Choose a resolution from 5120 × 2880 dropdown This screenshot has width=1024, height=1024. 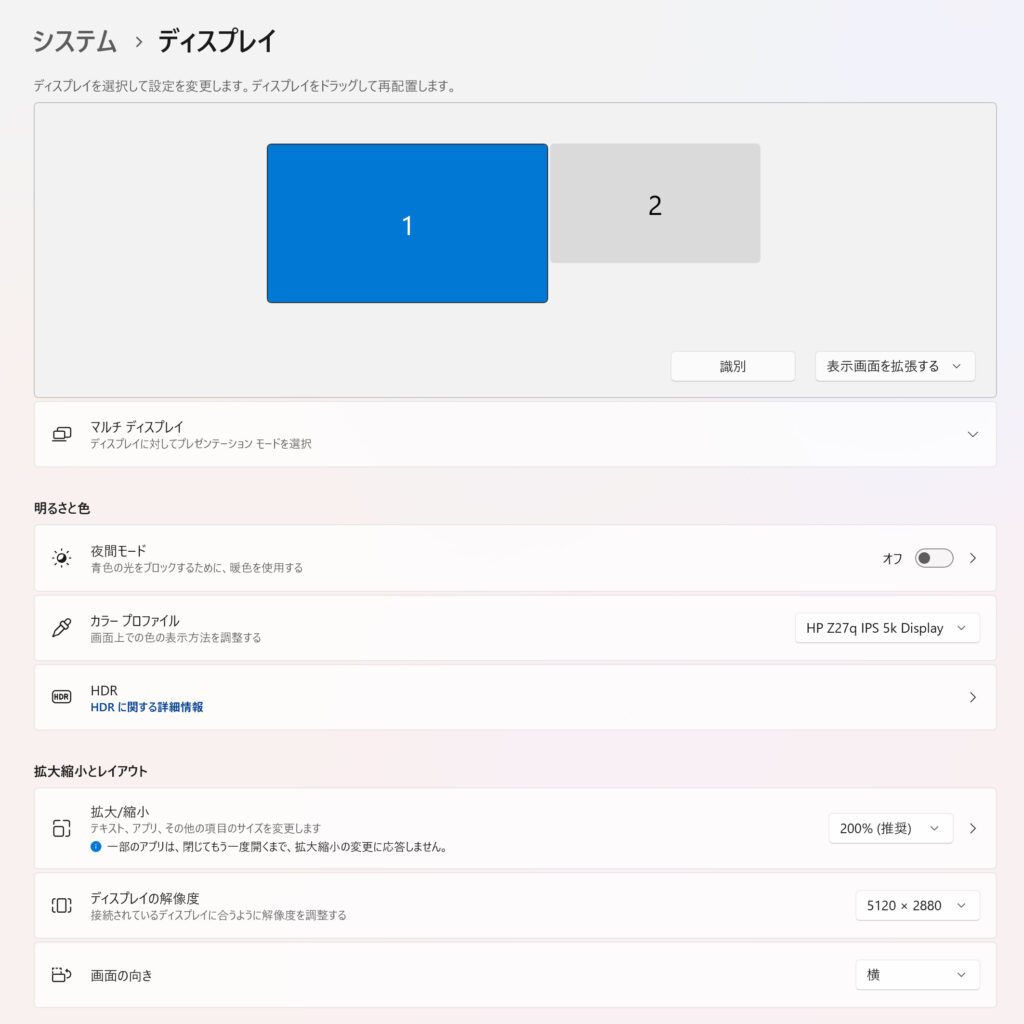[x=917, y=905]
